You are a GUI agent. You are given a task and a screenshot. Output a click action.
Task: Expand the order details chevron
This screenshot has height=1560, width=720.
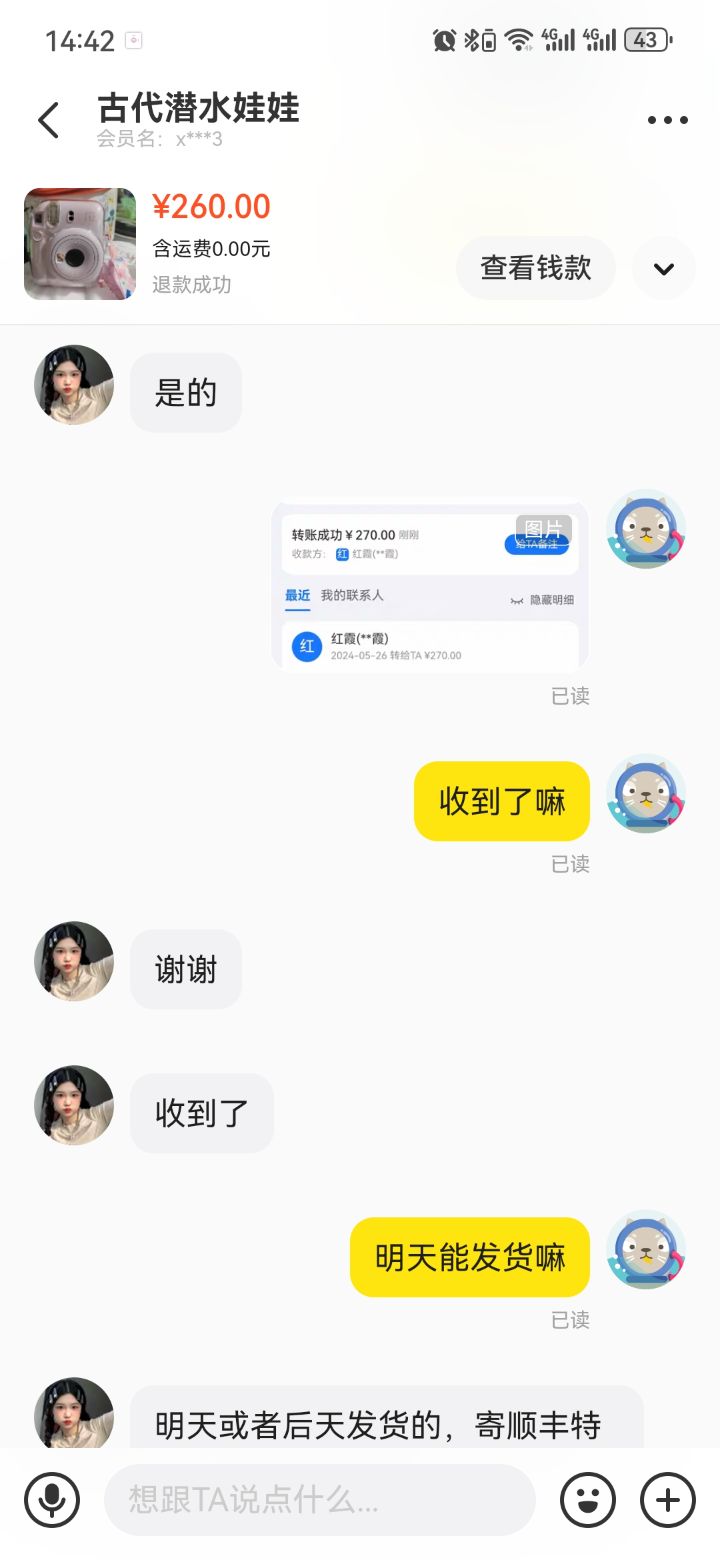click(x=664, y=268)
